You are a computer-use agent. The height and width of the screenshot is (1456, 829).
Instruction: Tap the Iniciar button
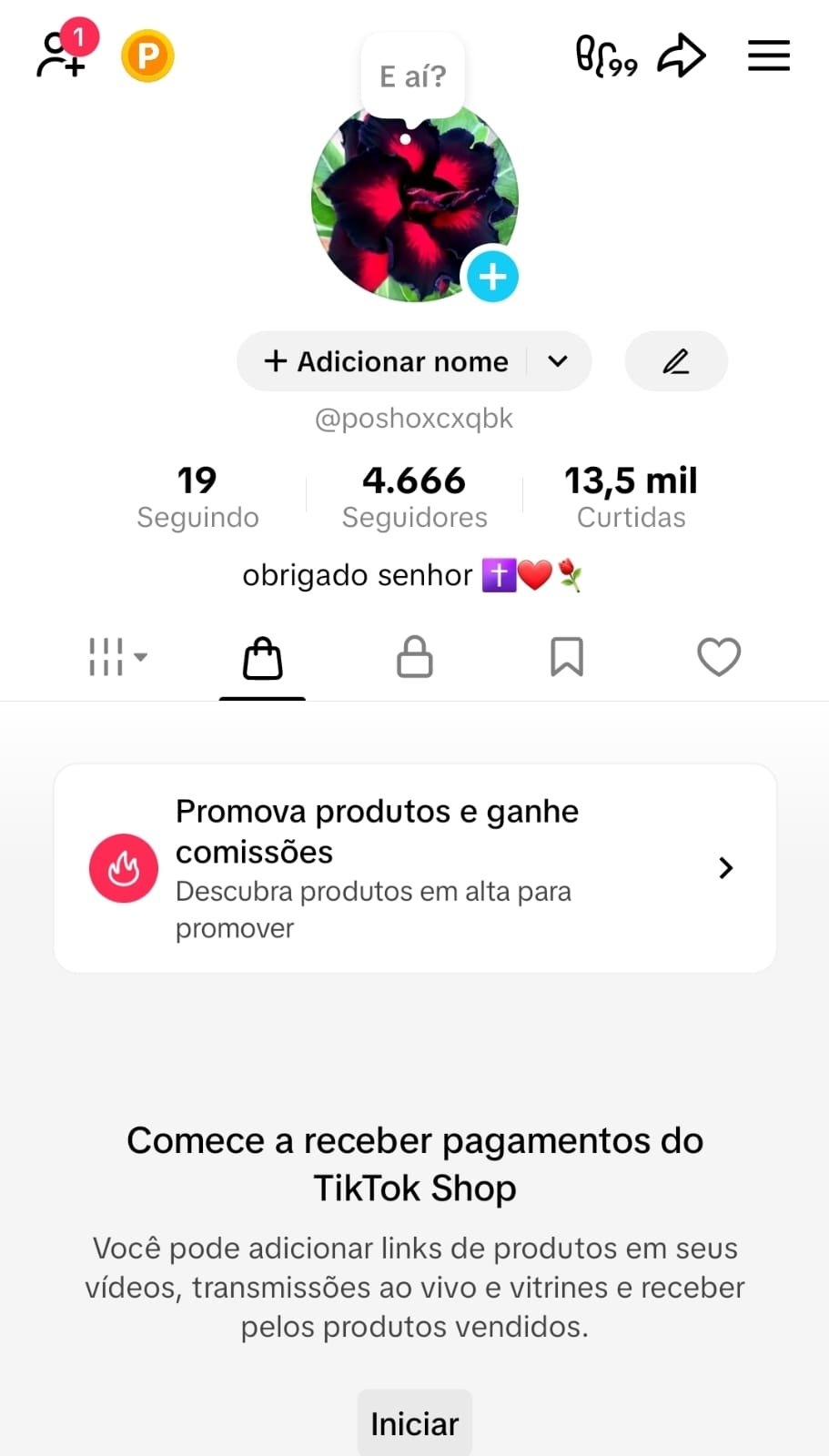pyautogui.click(x=414, y=1423)
